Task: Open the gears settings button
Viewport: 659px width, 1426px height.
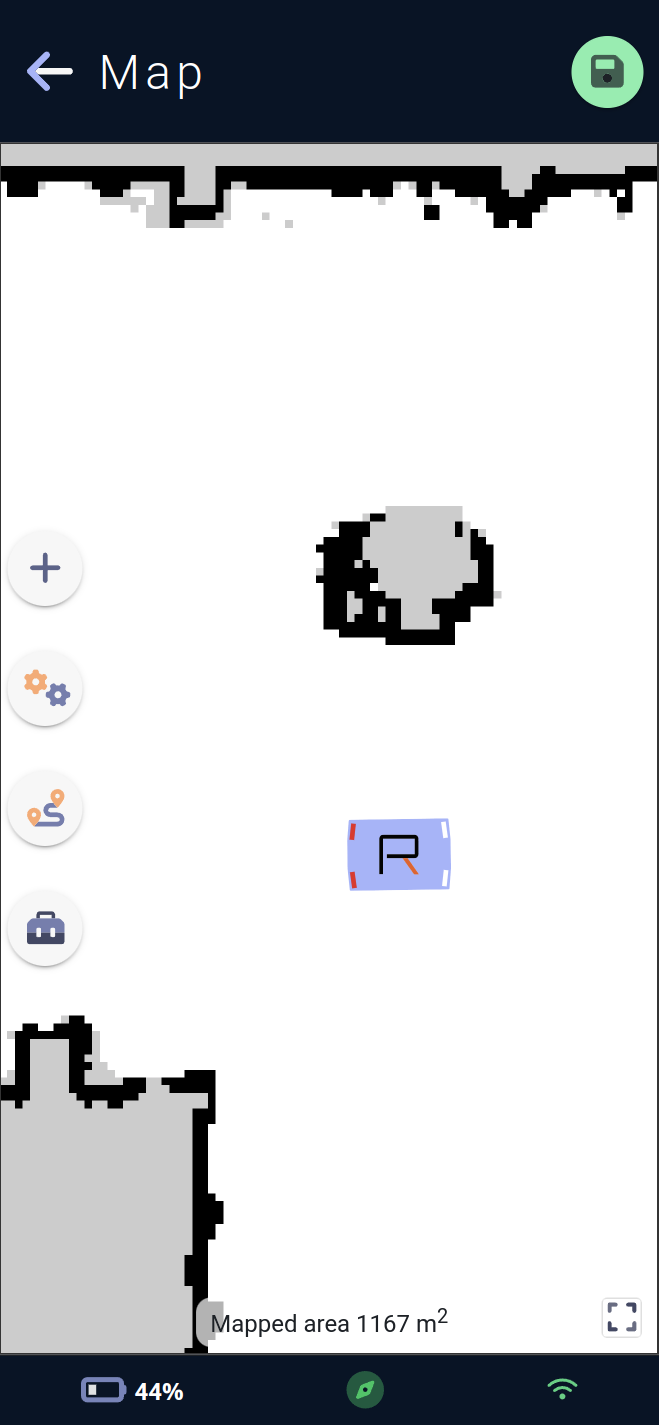Action: 45,688
